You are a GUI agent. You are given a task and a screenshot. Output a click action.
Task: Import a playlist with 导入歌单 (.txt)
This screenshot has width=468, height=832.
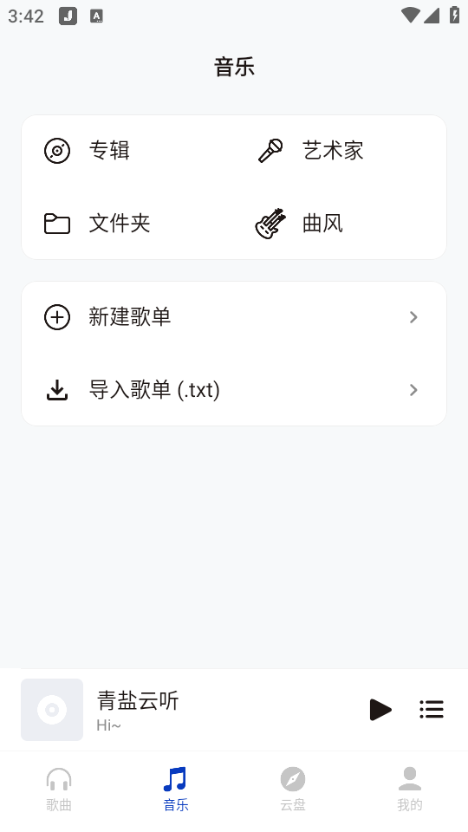click(x=233, y=390)
